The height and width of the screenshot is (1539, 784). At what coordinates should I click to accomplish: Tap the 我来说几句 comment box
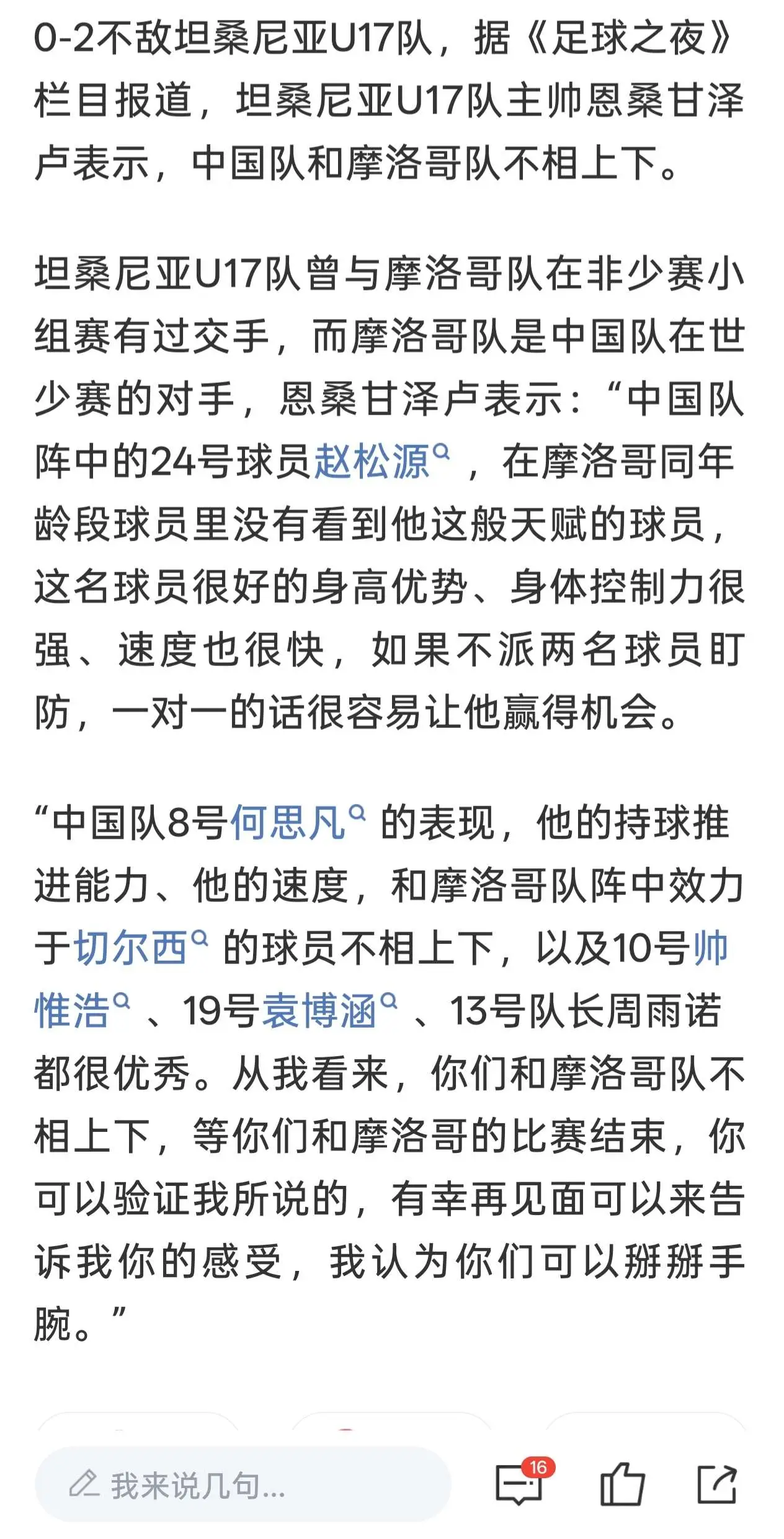point(243,1485)
